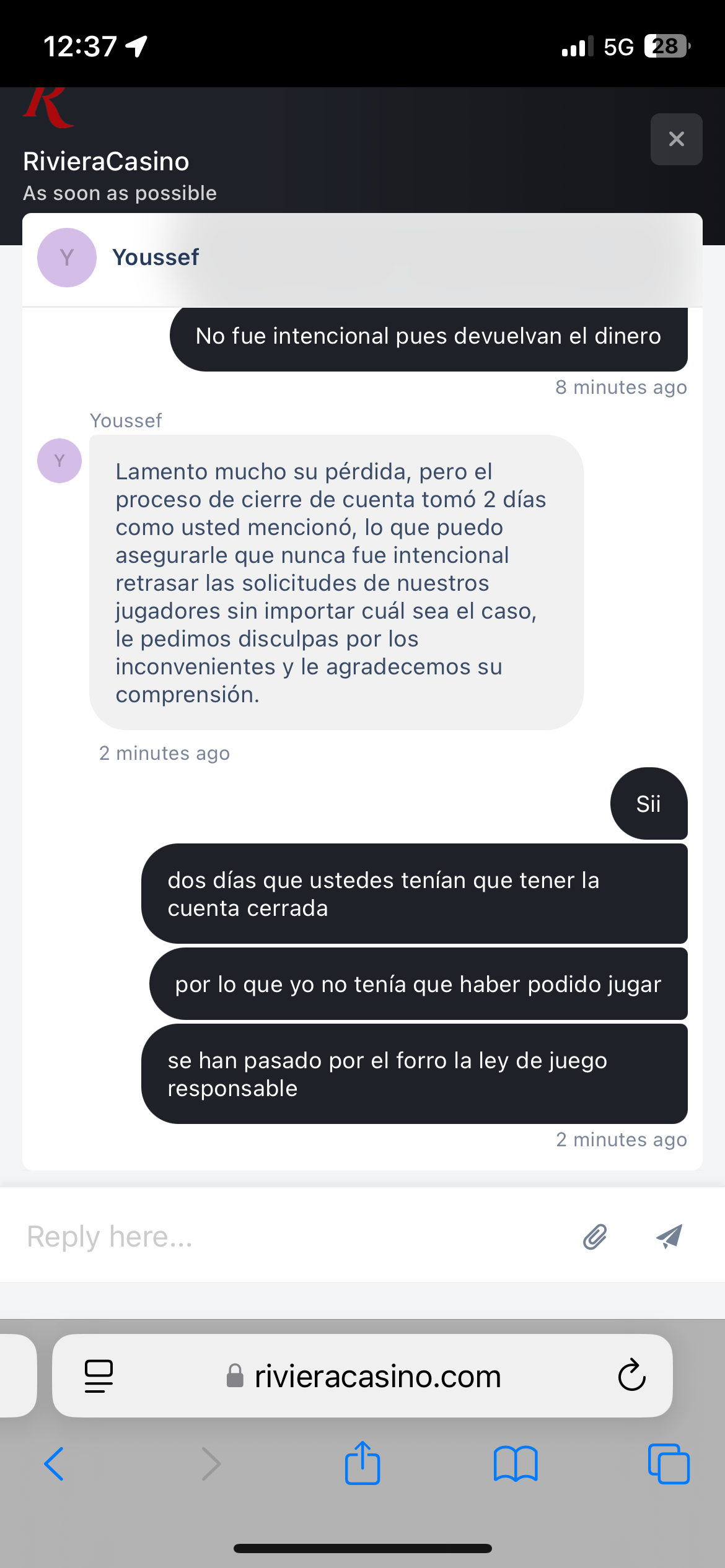This screenshot has height=1568, width=725.
Task: Go back to the previous page
Action: coord(55,1464)
